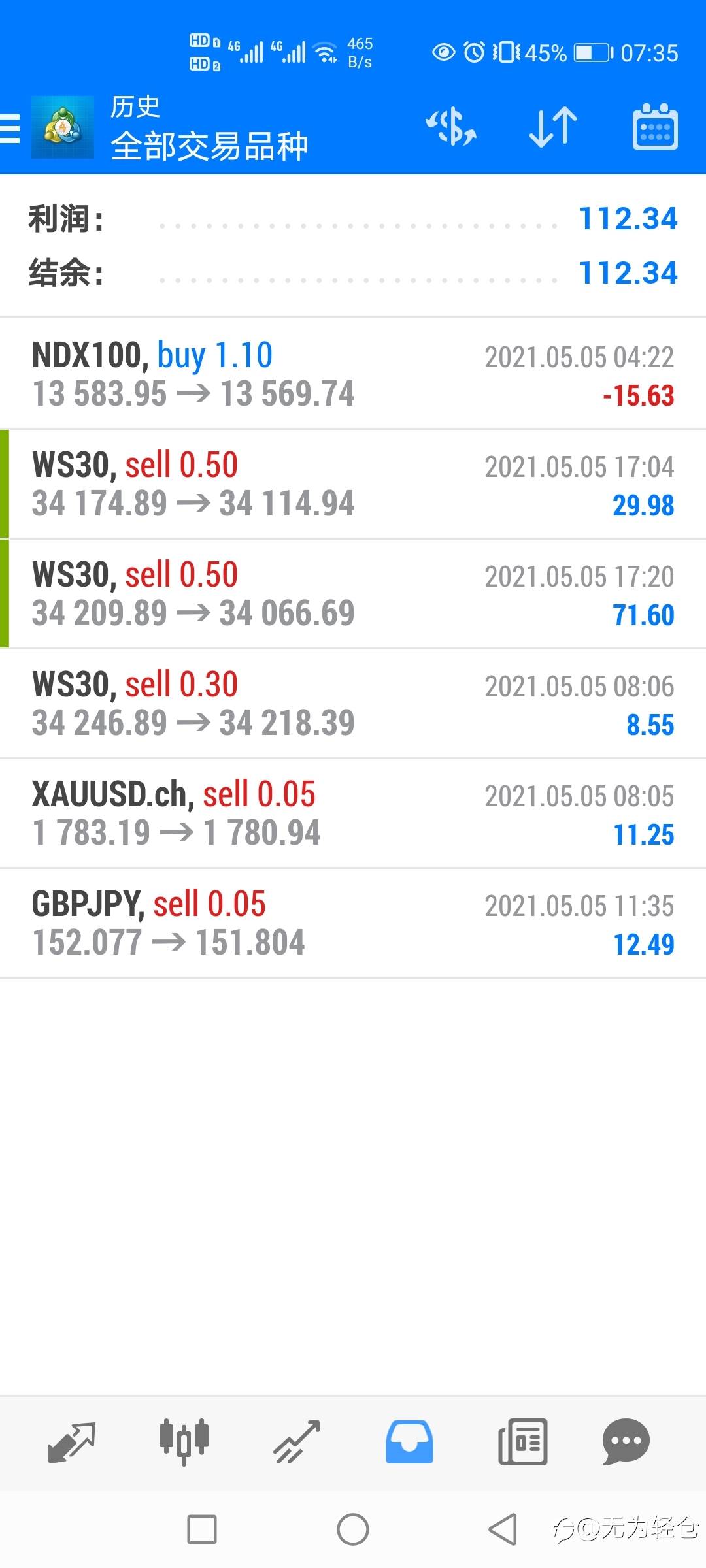Select the WS30 sell 0.30 trade
Screen dimensions: 706x1568
point(353,704)
